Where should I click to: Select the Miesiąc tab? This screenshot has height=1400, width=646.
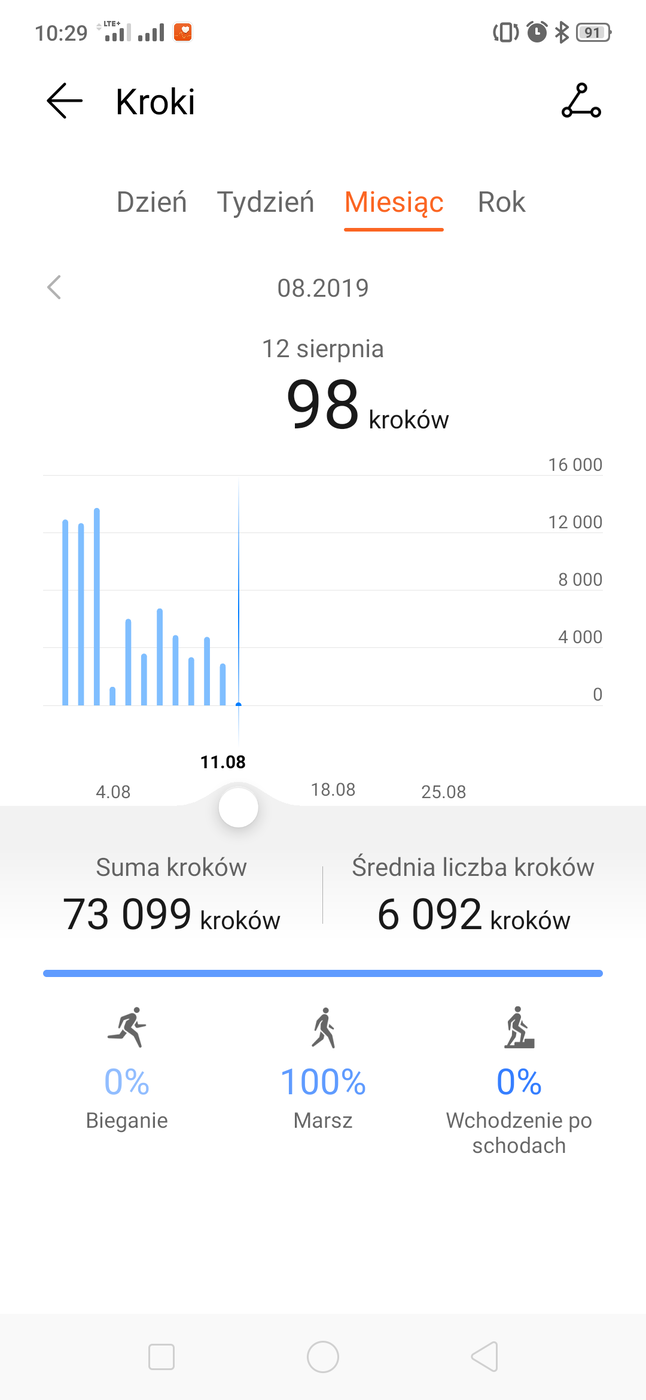pos(394,202)
